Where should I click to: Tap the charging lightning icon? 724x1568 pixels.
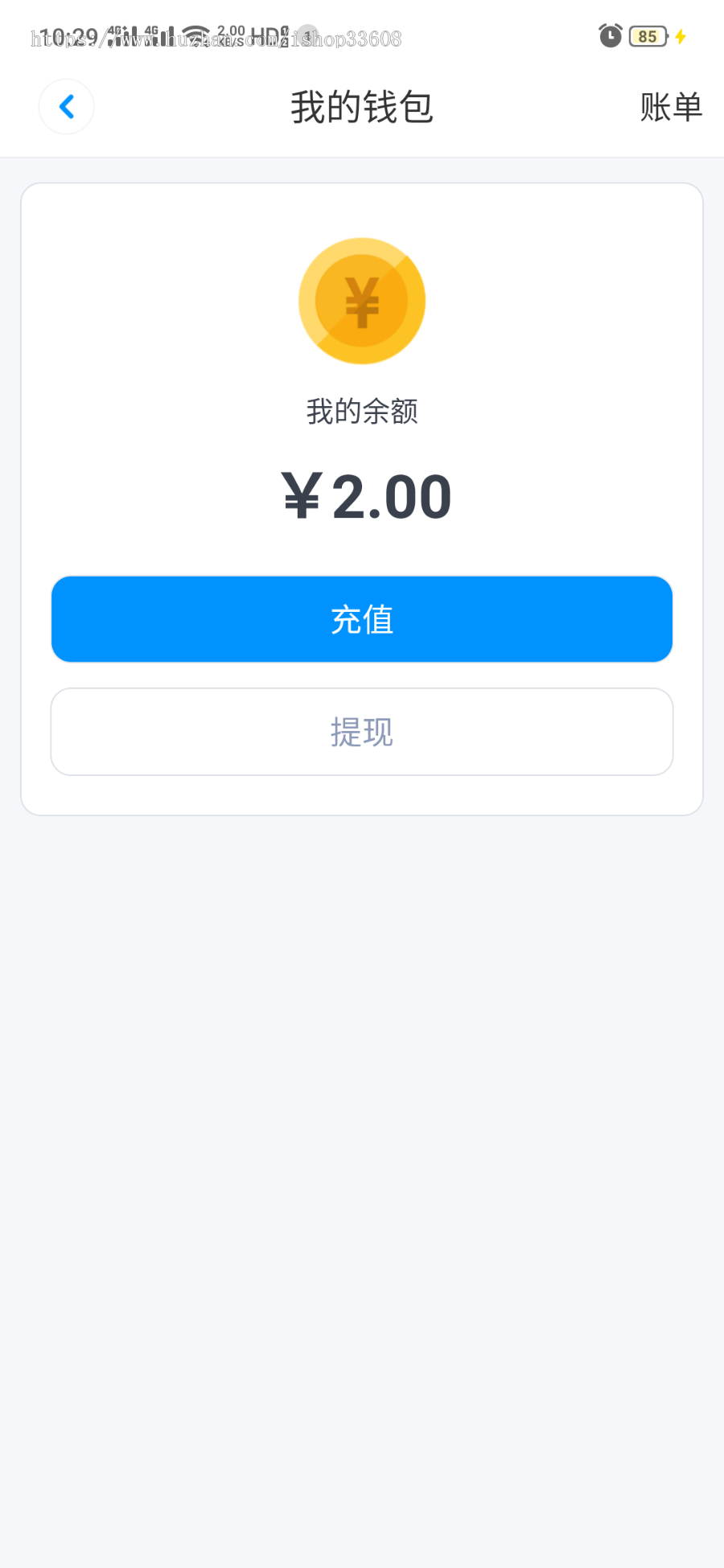point(680,36)
